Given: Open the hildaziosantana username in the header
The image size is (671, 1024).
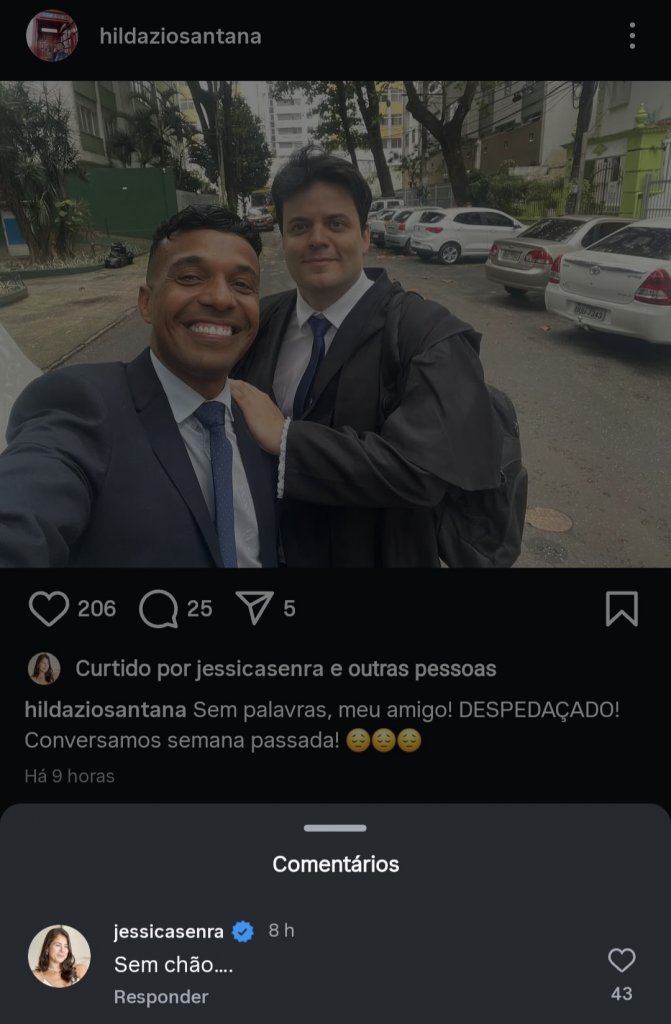Looking at the screenshot, I should pyautogui.click(x=180, y=37).
